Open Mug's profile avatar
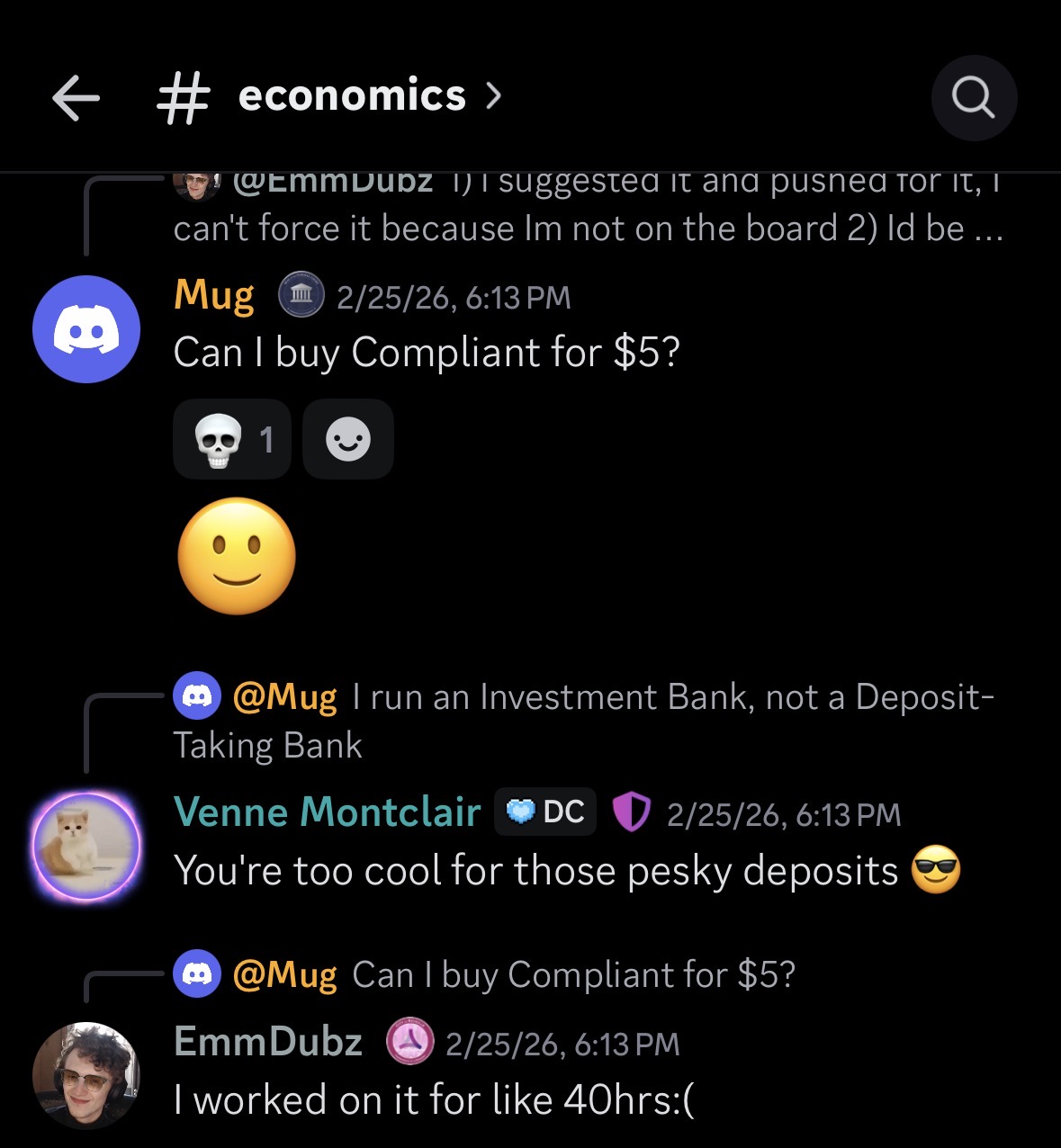 (86, 329)
